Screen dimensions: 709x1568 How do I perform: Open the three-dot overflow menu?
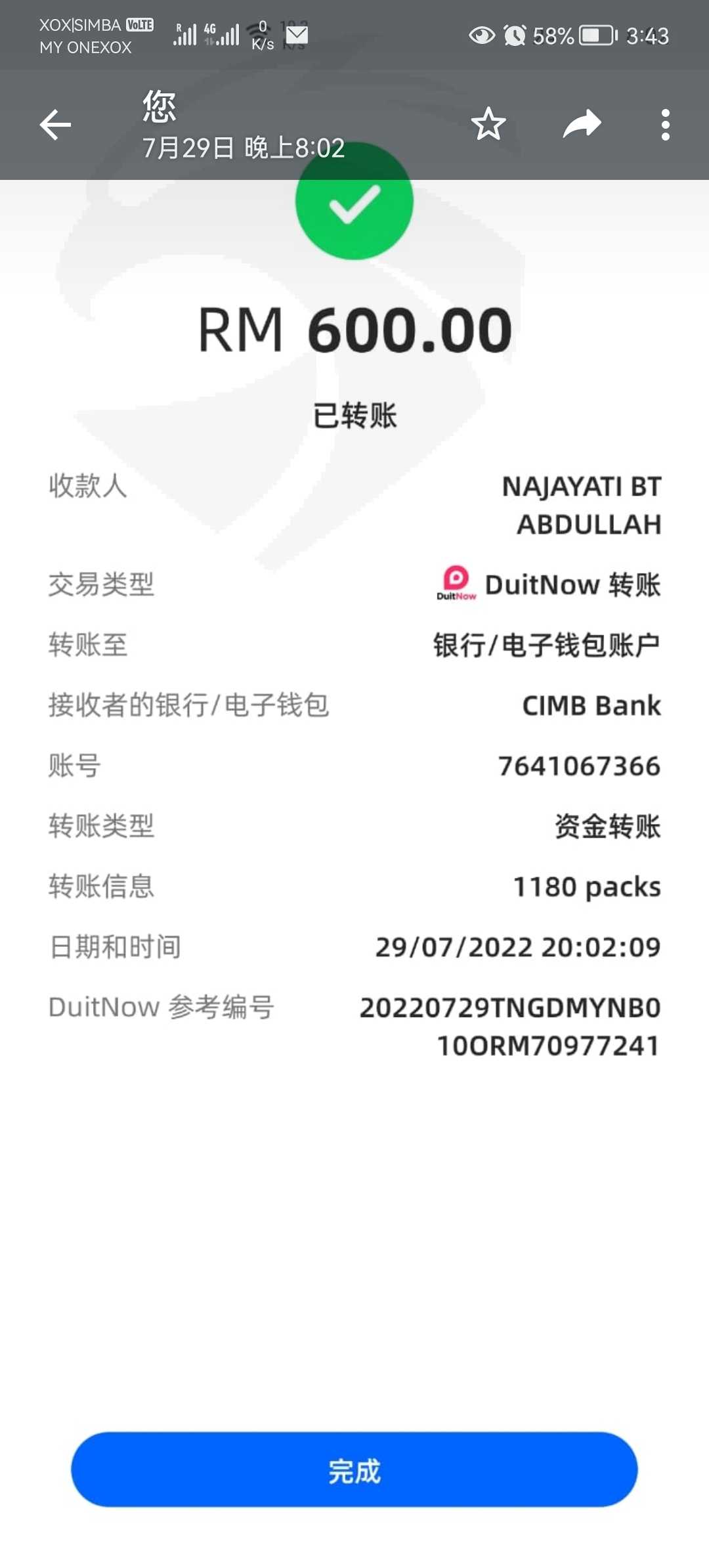click(x=666, y=125)
